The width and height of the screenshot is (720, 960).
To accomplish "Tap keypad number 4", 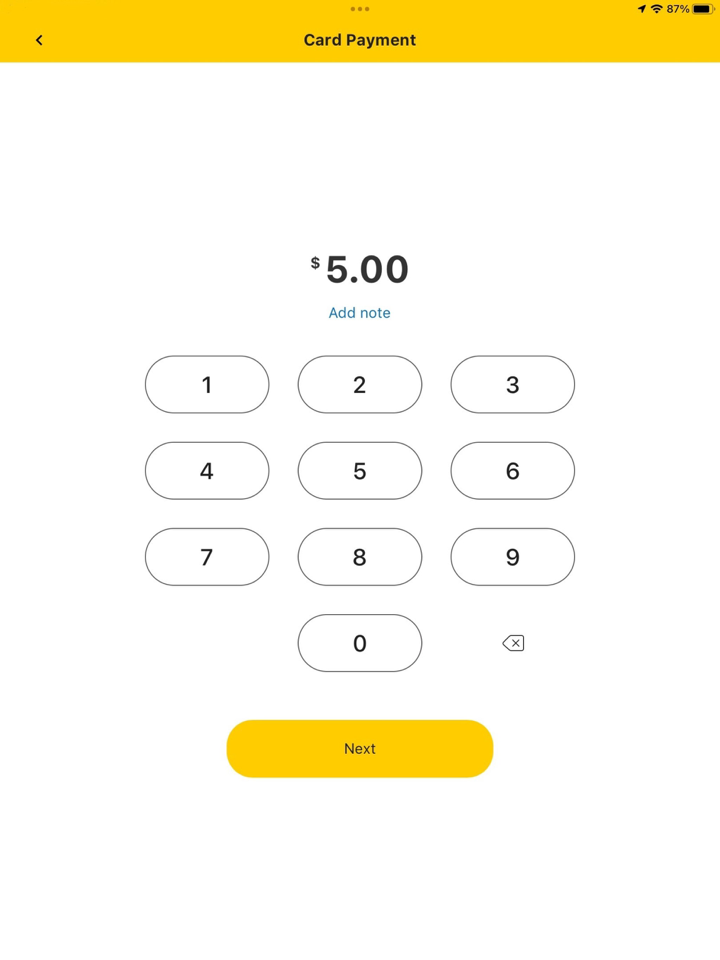I will (x=207, y=471).
